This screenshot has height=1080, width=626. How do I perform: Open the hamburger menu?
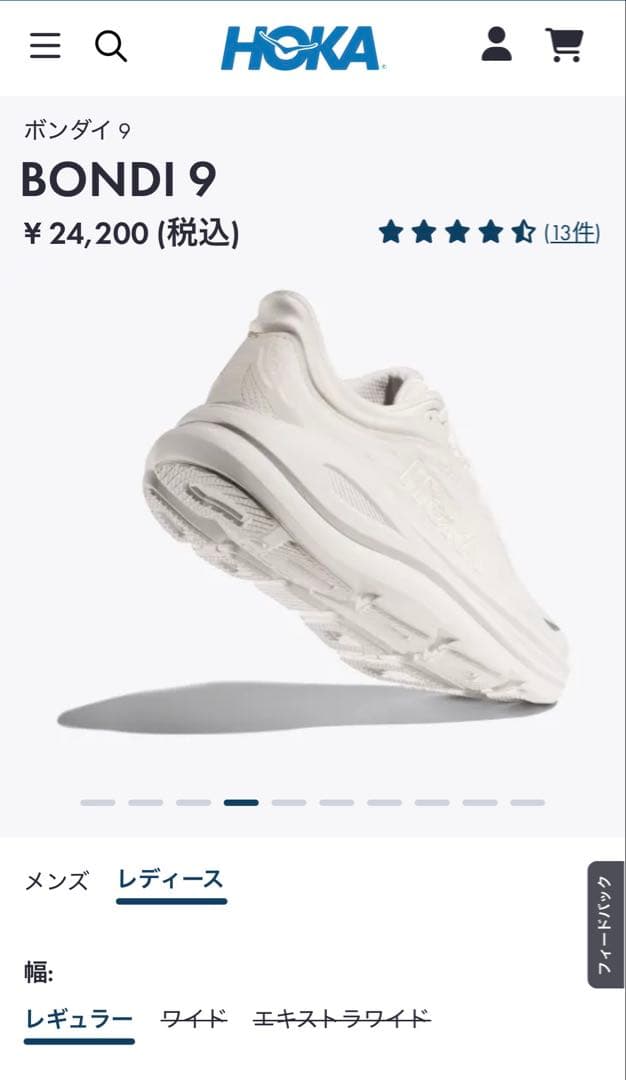(x=45, y=46)
